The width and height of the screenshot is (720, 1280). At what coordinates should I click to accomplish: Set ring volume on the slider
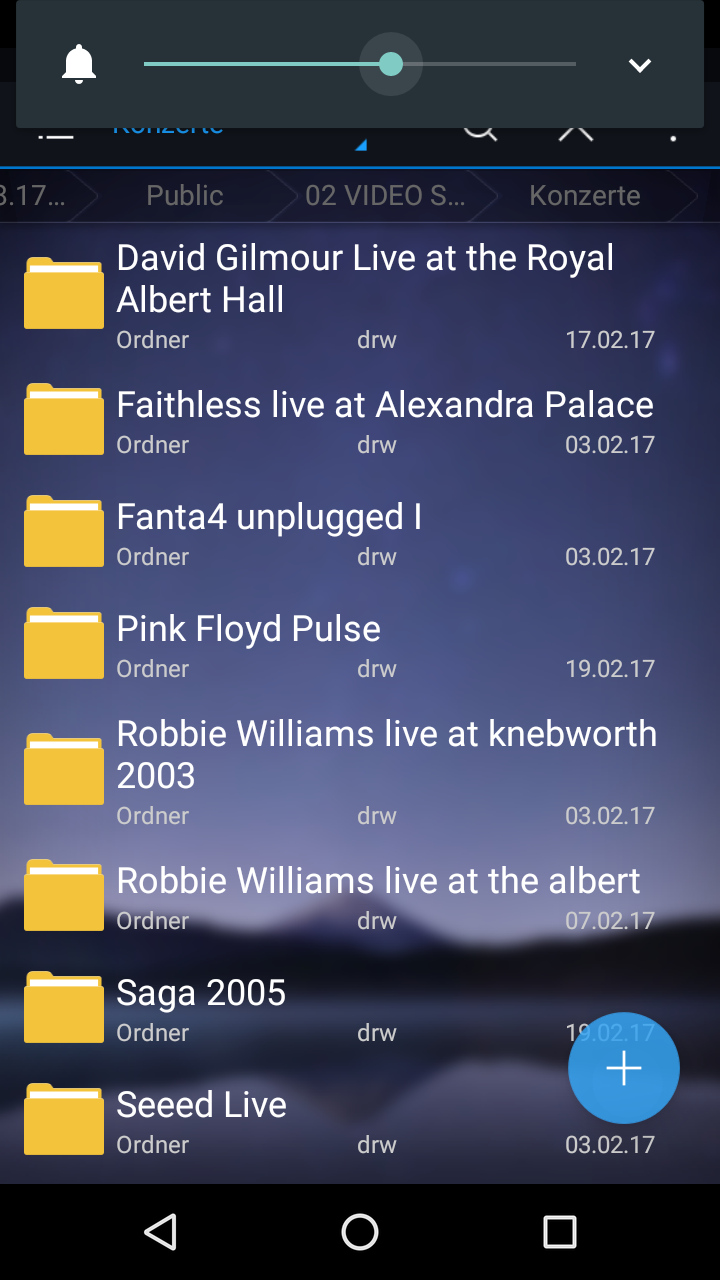coord(360,64)
